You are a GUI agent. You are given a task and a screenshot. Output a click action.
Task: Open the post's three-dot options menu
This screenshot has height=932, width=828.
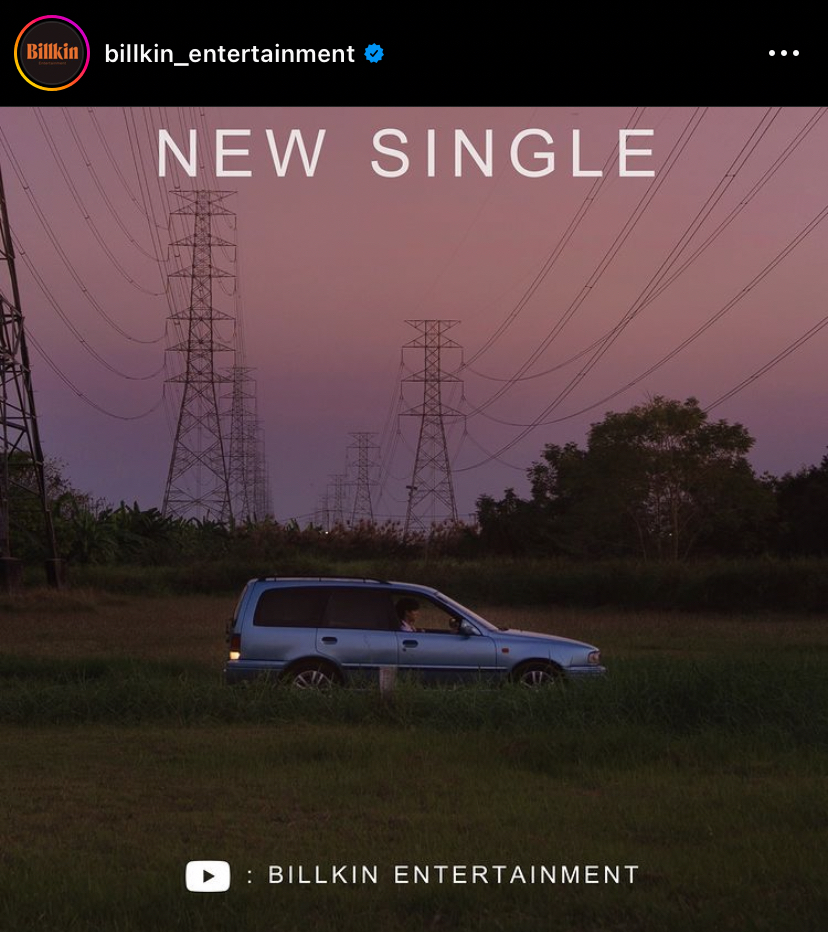pyautogui.click(x=783, y=54)
